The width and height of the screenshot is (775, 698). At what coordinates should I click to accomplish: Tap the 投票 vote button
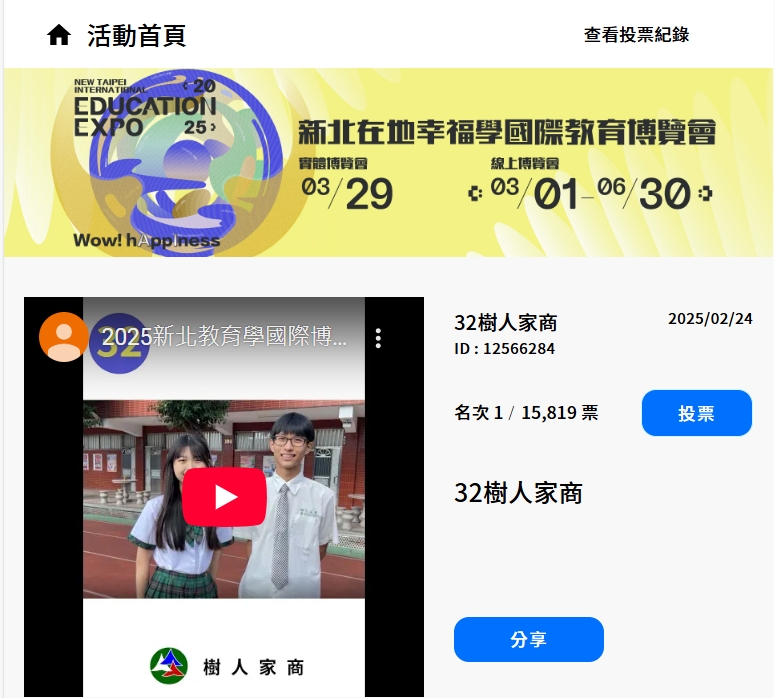tap(696, 413)
